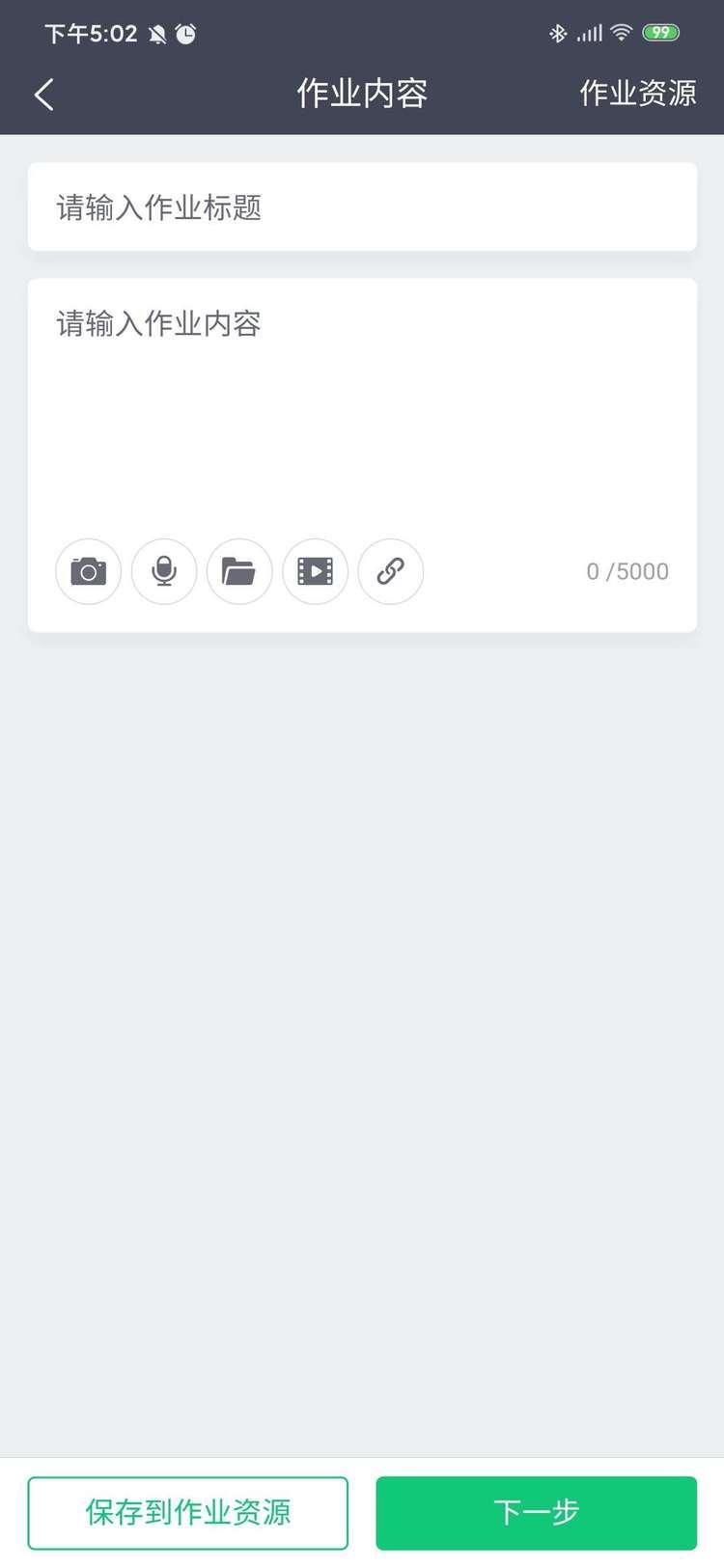This screenshot has width=724, height=1568.
Task: Add a video with the film icon
Action: pos(316,571)
